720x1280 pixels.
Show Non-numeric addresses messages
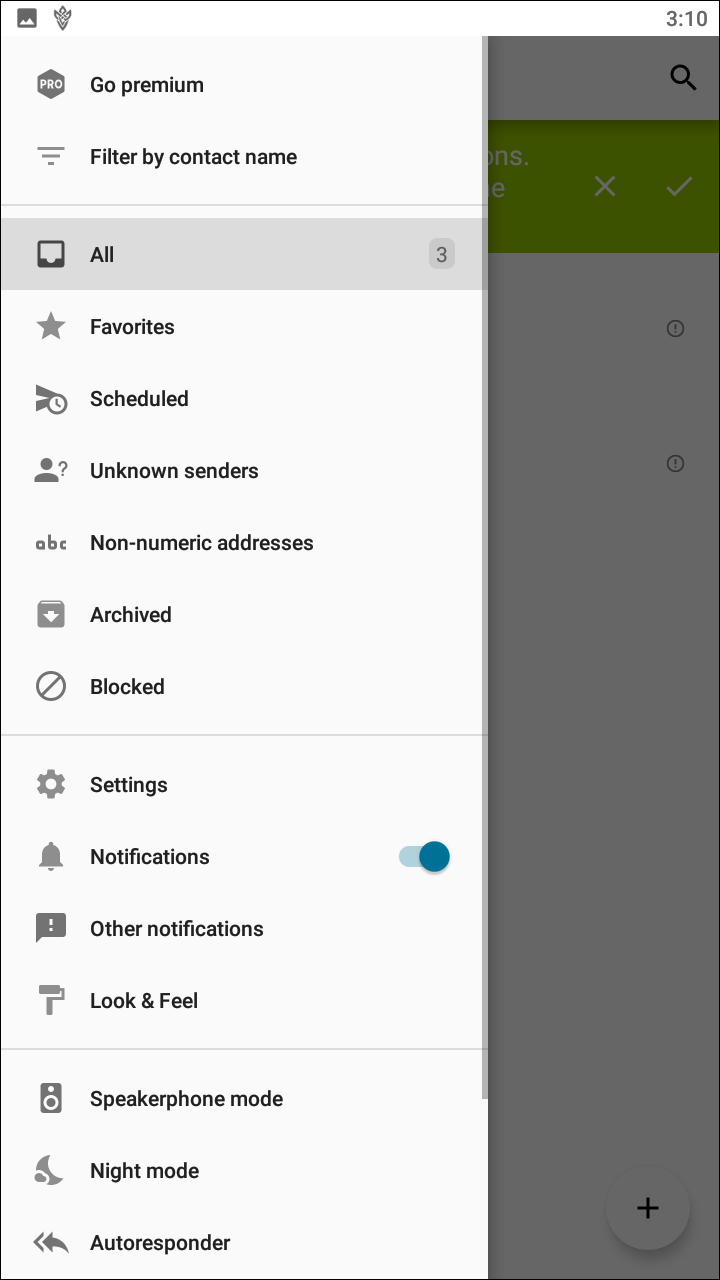click(x=244, y=542)
